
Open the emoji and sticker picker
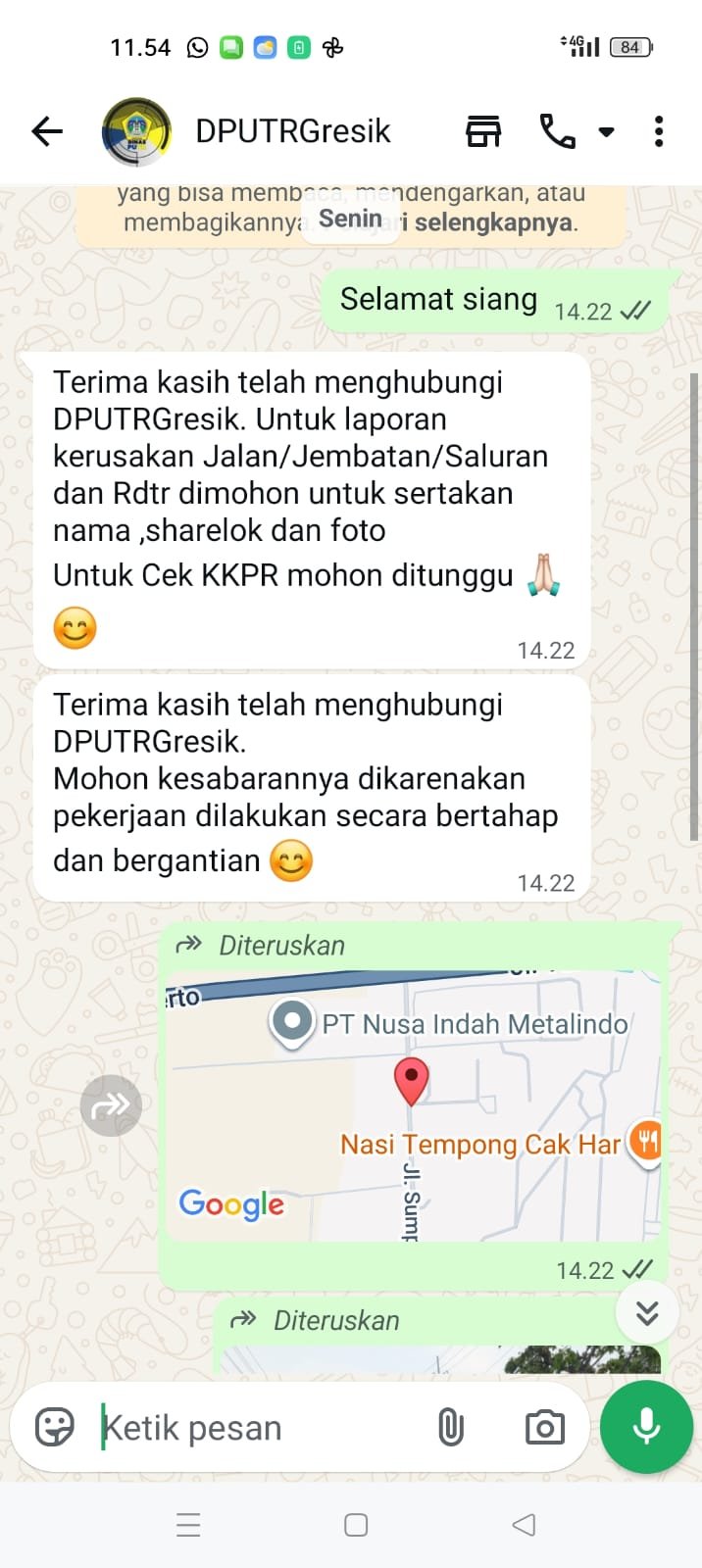coord(55,1427)
